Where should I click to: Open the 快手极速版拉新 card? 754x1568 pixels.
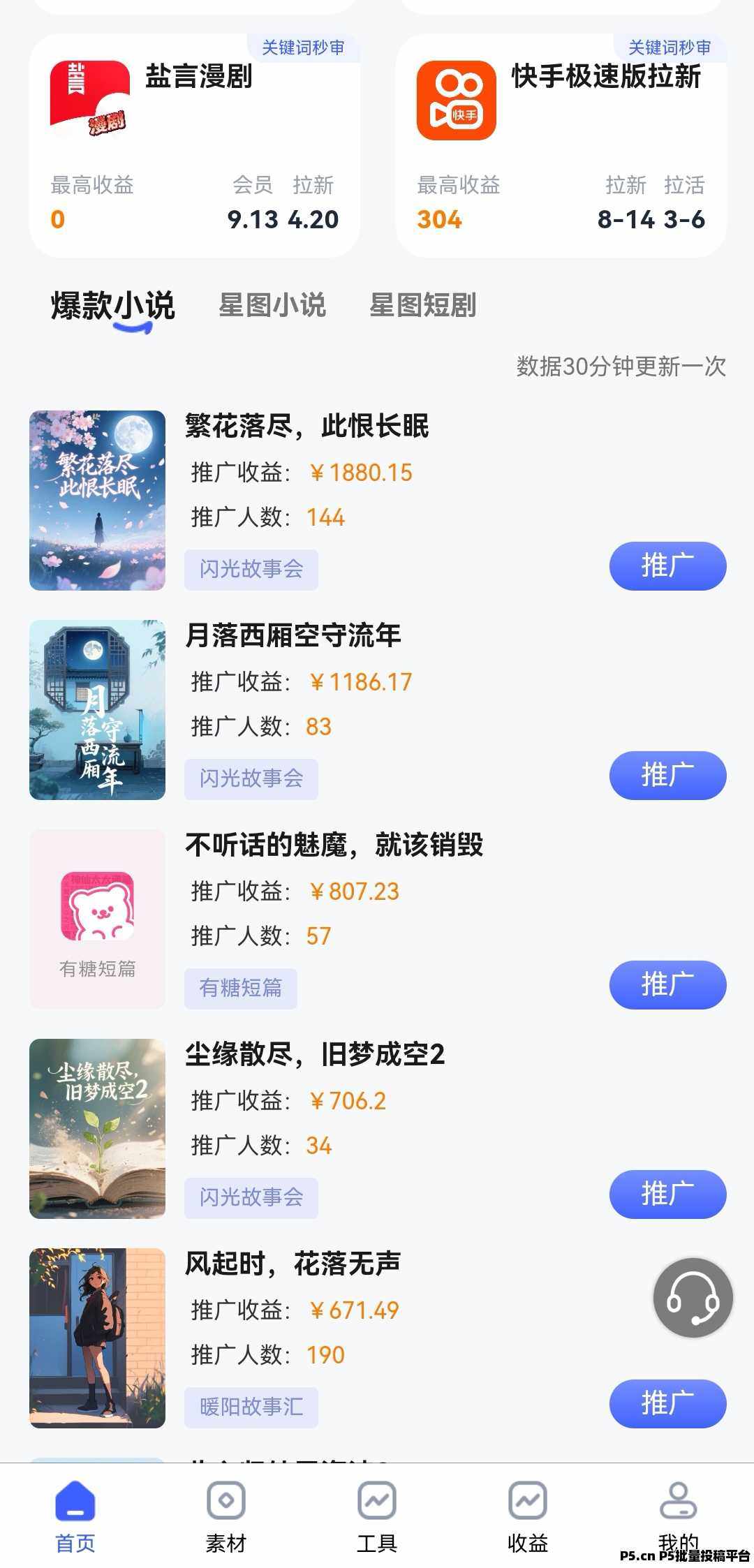(561, 145)
